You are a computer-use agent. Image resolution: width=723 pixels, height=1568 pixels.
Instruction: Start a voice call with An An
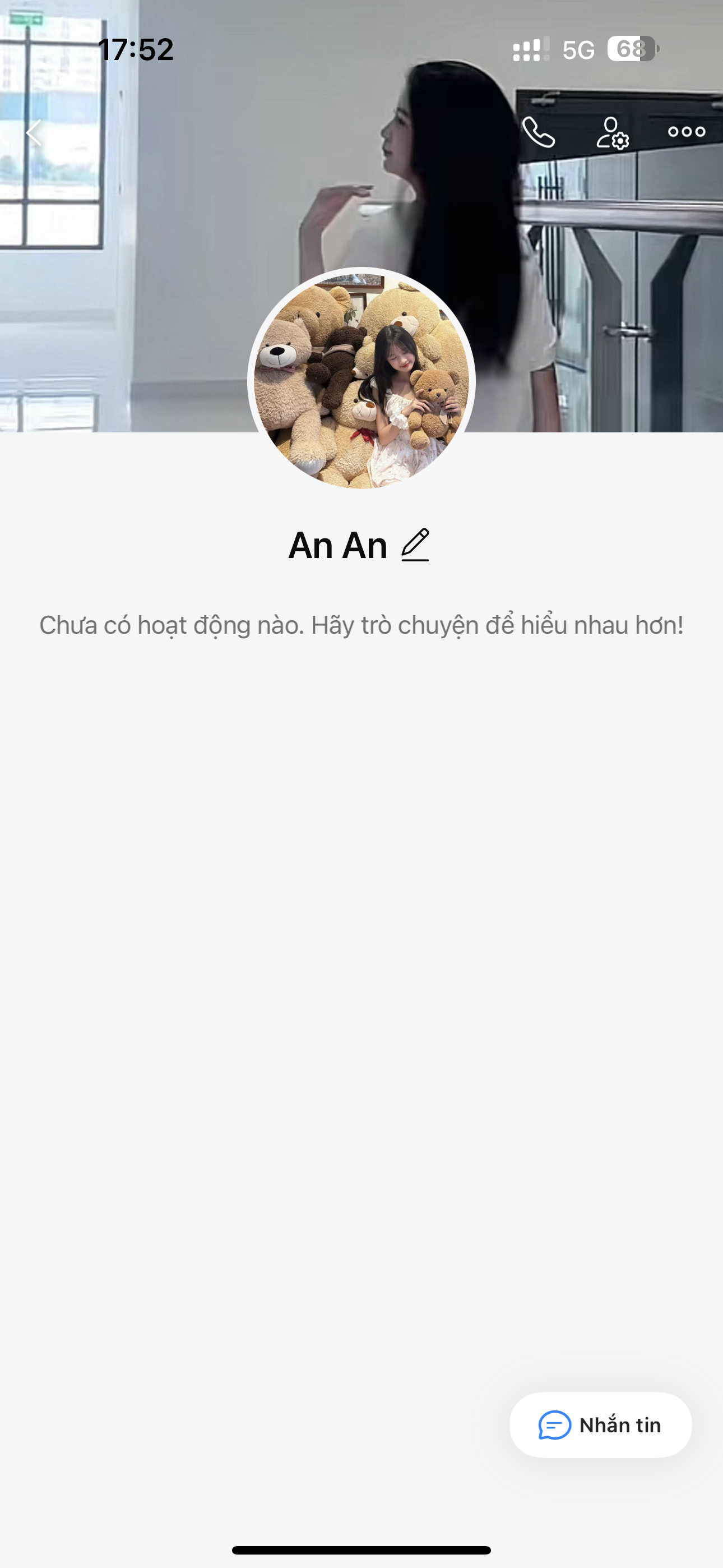pos(539,132)
